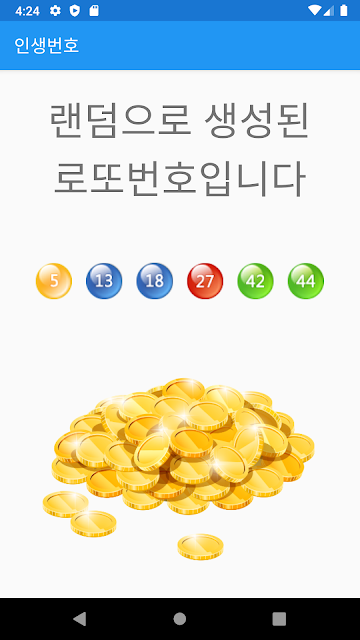This screenshot has width=360, height=640.
Task: Go to the home screen
Action: point(180,619)
